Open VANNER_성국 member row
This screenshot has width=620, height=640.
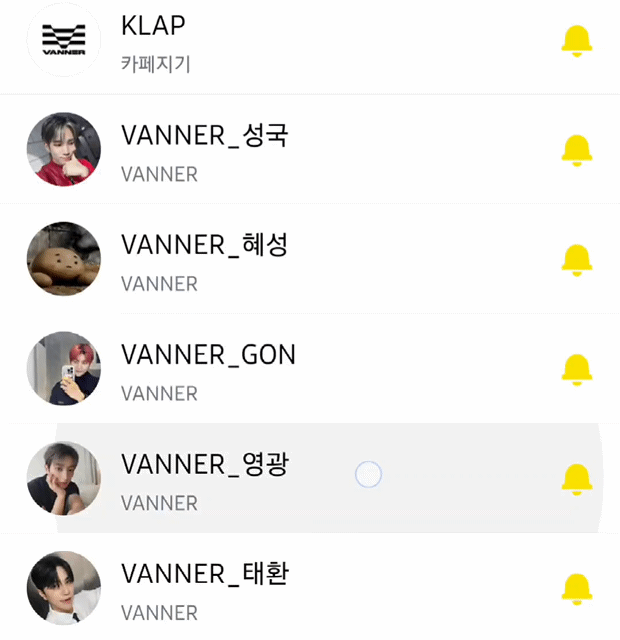tap(300, 150)
